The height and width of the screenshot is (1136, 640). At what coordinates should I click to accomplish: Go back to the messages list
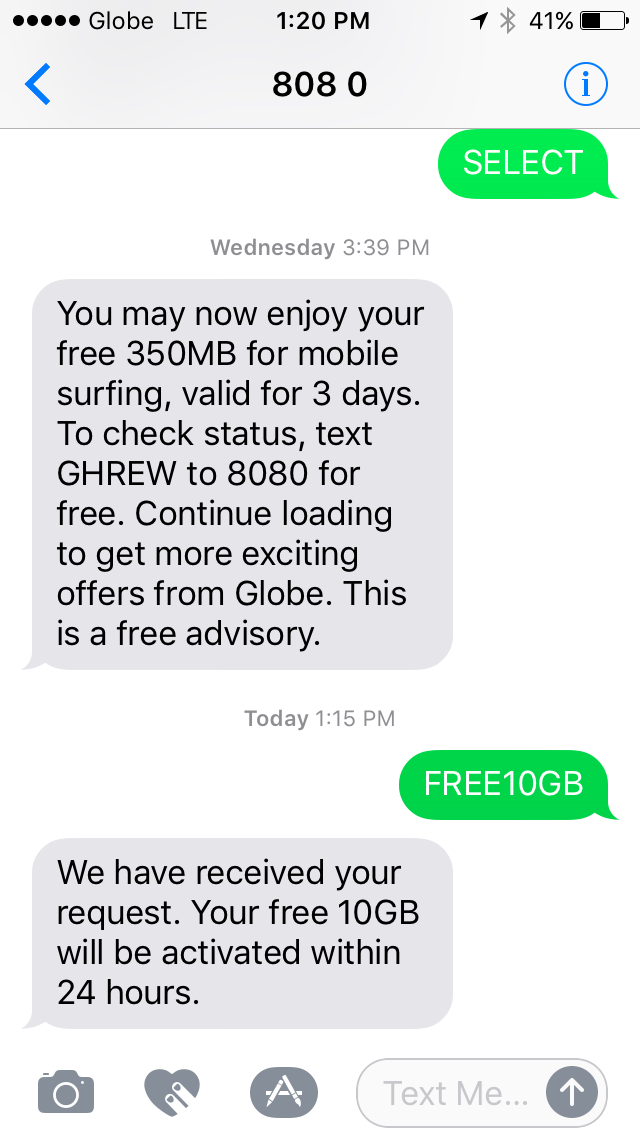[38, 85]
